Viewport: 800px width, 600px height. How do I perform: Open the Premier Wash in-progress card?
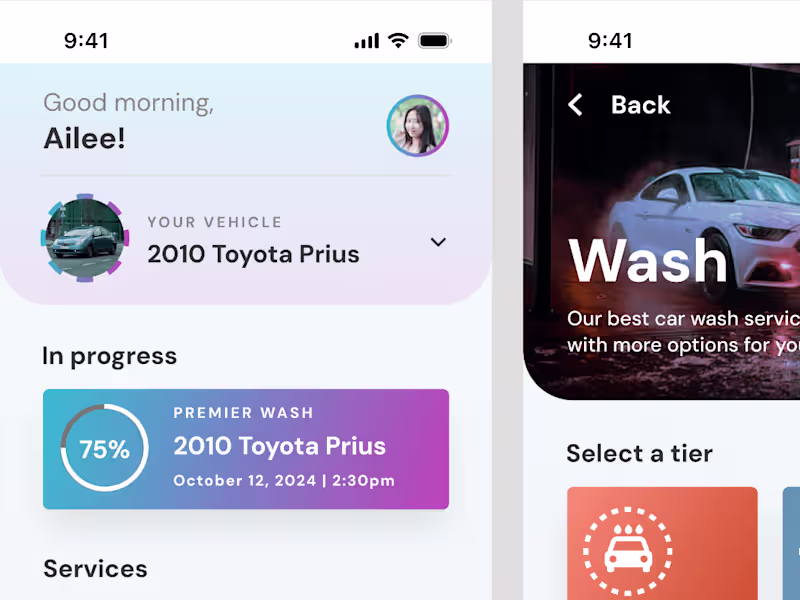pos(246,449)
